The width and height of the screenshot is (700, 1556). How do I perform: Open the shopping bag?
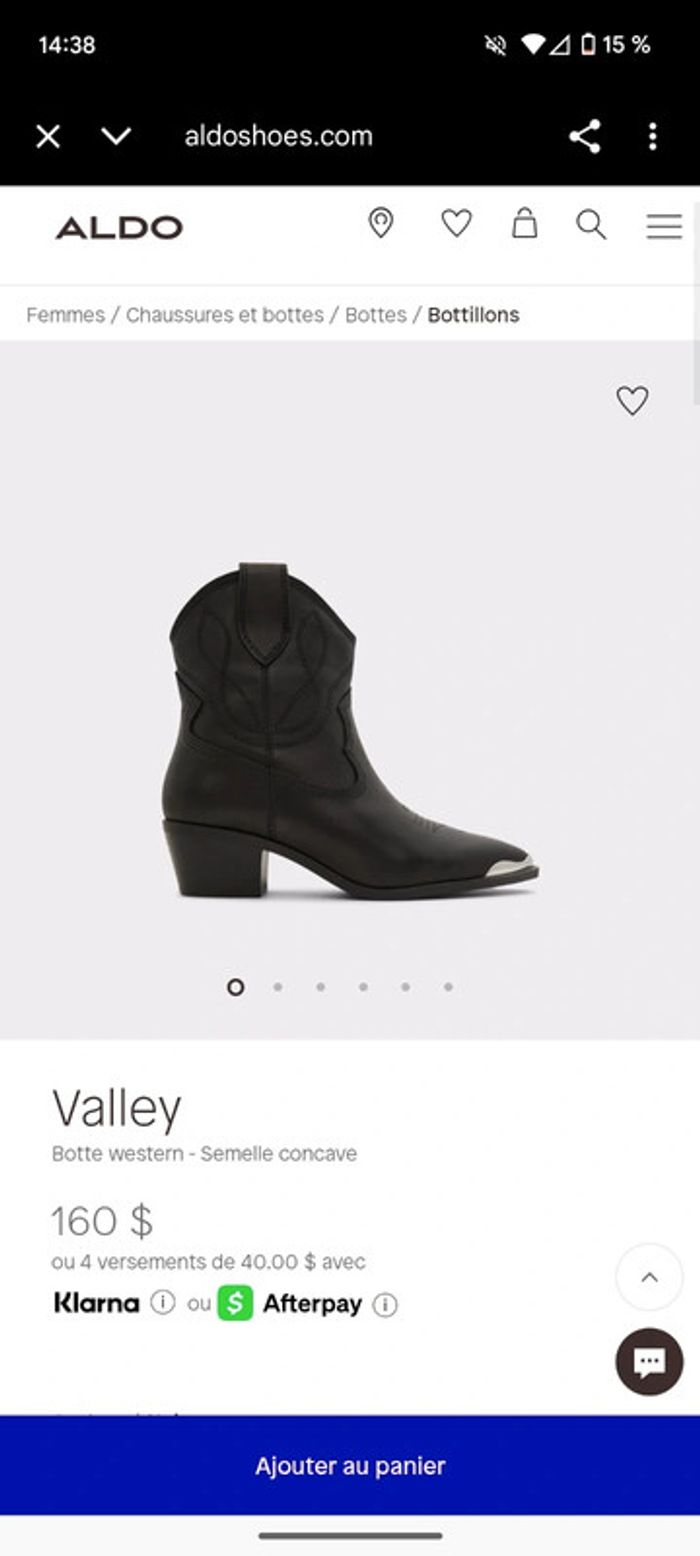coord(524,223)
